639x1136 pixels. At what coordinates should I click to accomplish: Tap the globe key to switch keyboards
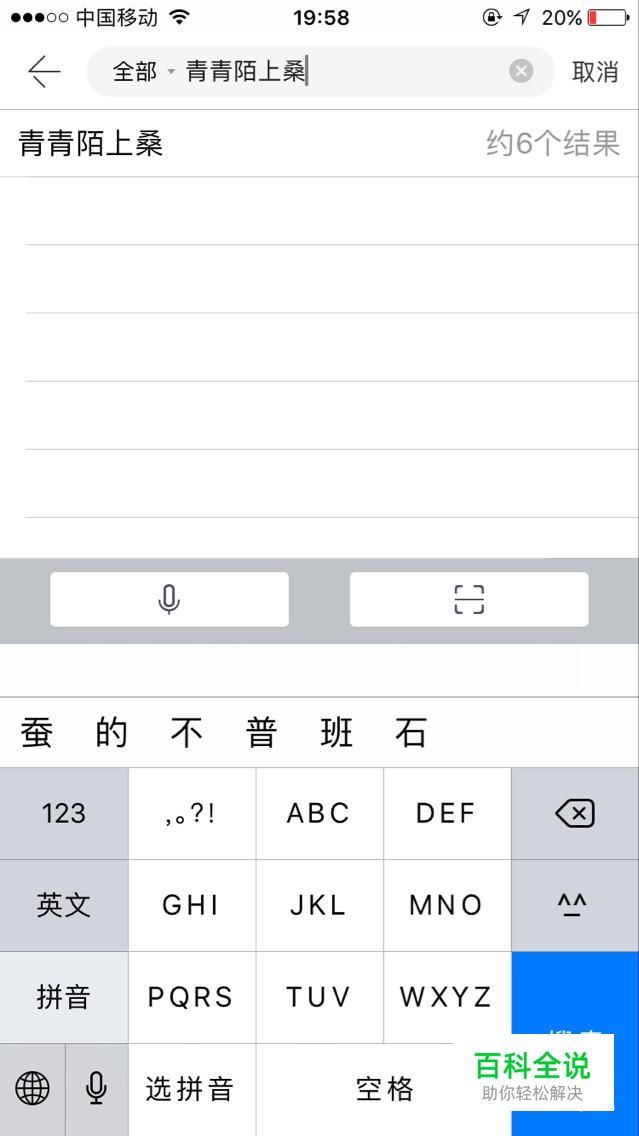[x=33, y=1089]
